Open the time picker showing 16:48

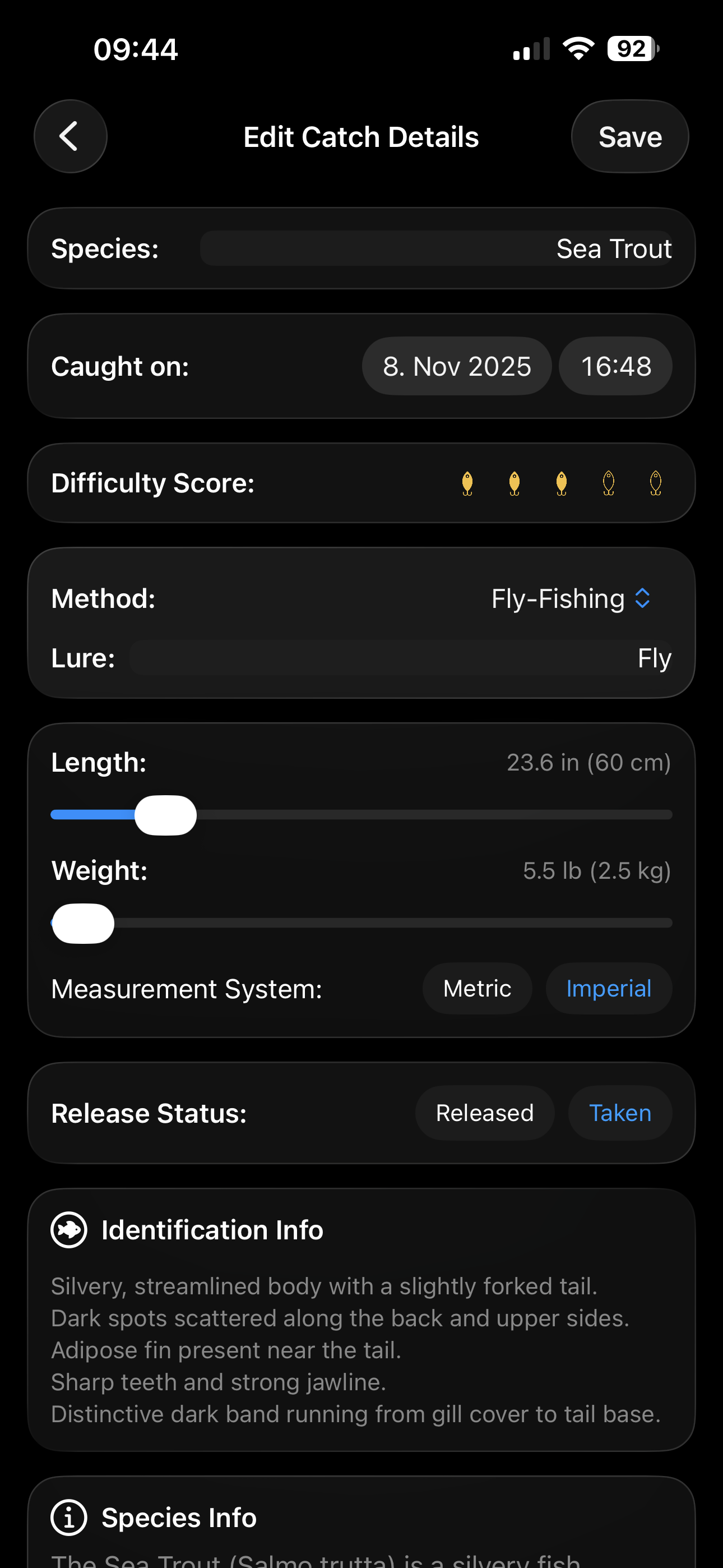[615, 366]
